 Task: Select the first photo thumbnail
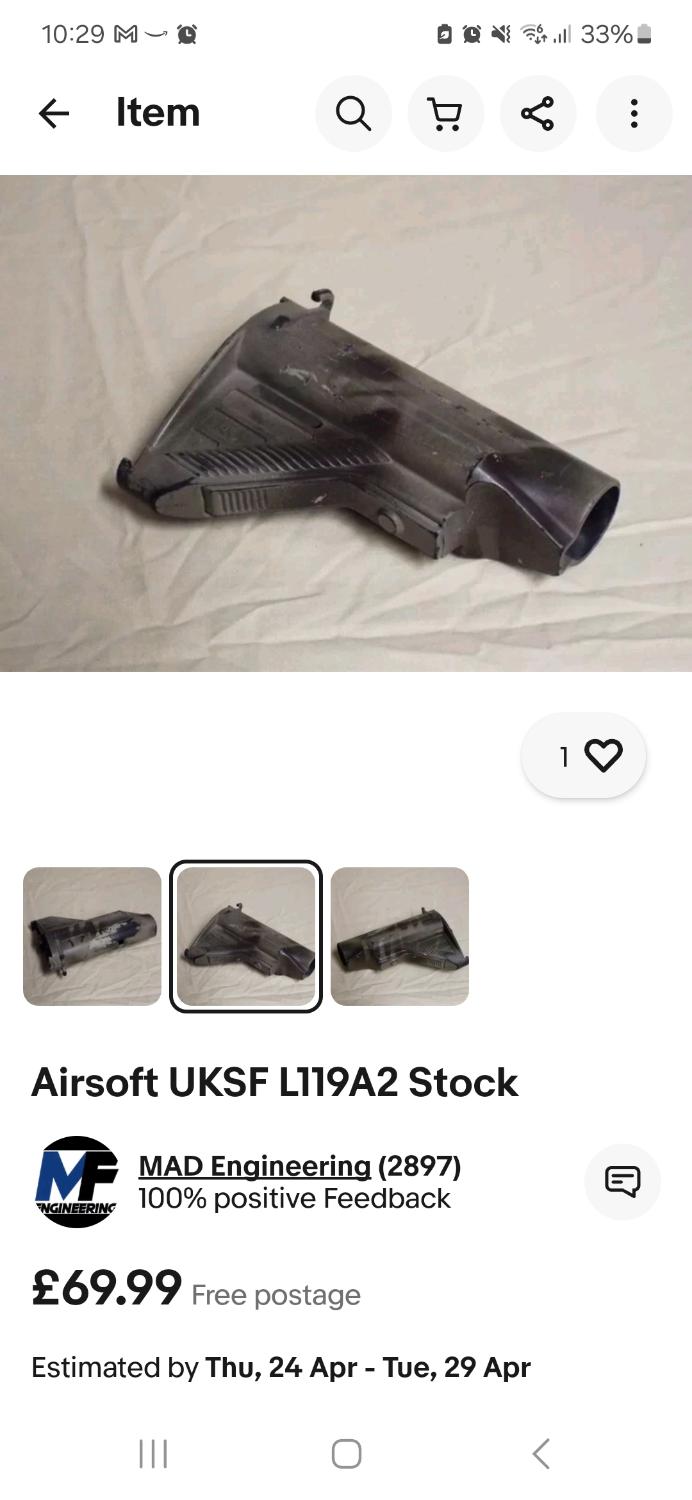point(92,936)
